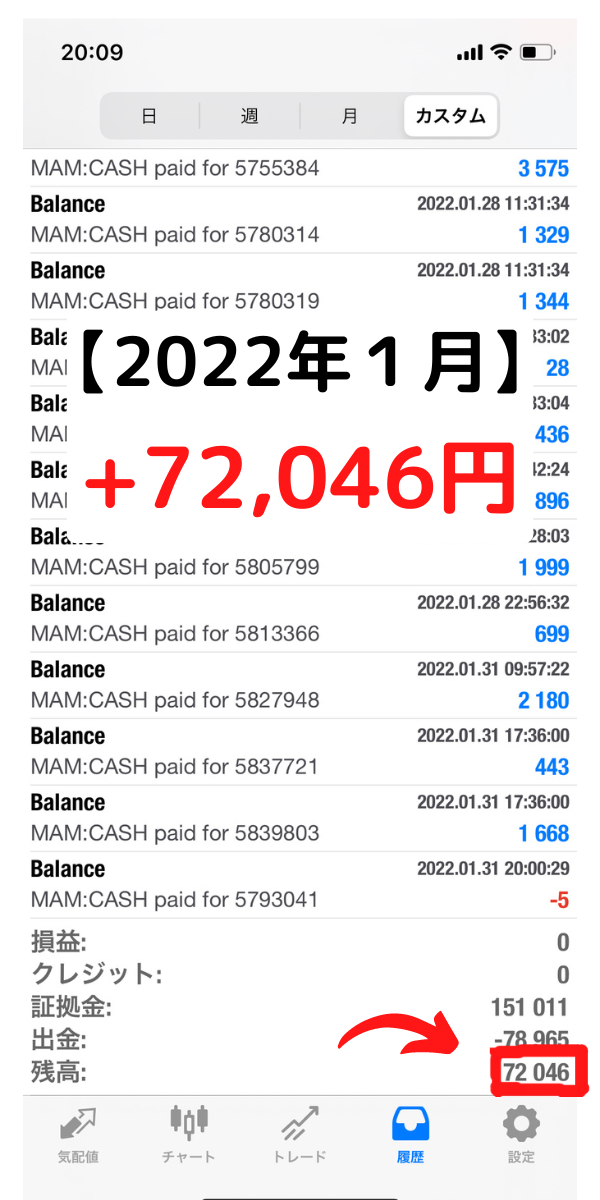600x1200 pixels.
Task: Switch to the トレード trade tab
Action: click(x=299, y=1135)
